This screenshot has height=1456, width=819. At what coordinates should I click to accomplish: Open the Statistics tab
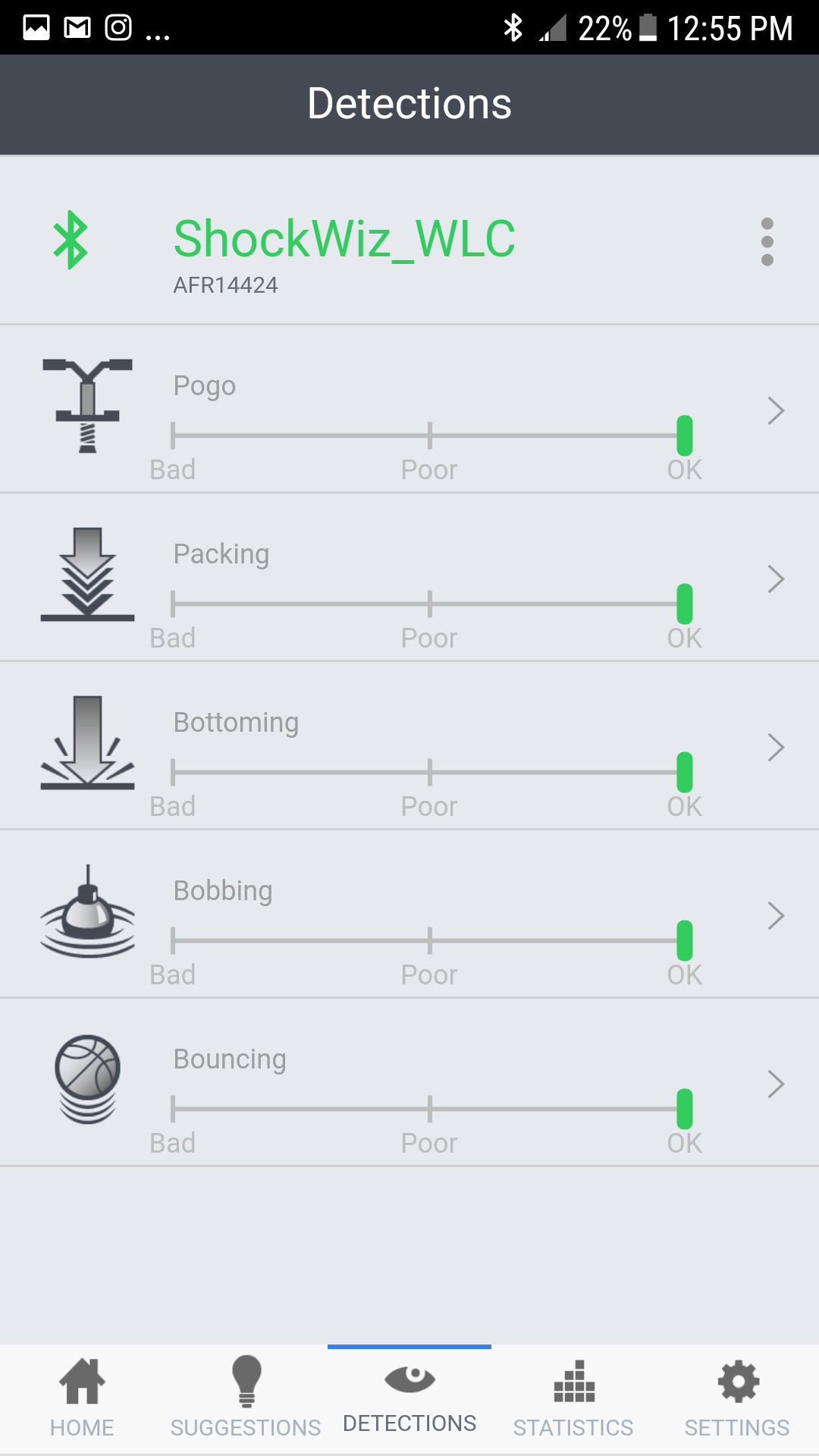(573, 1399)
